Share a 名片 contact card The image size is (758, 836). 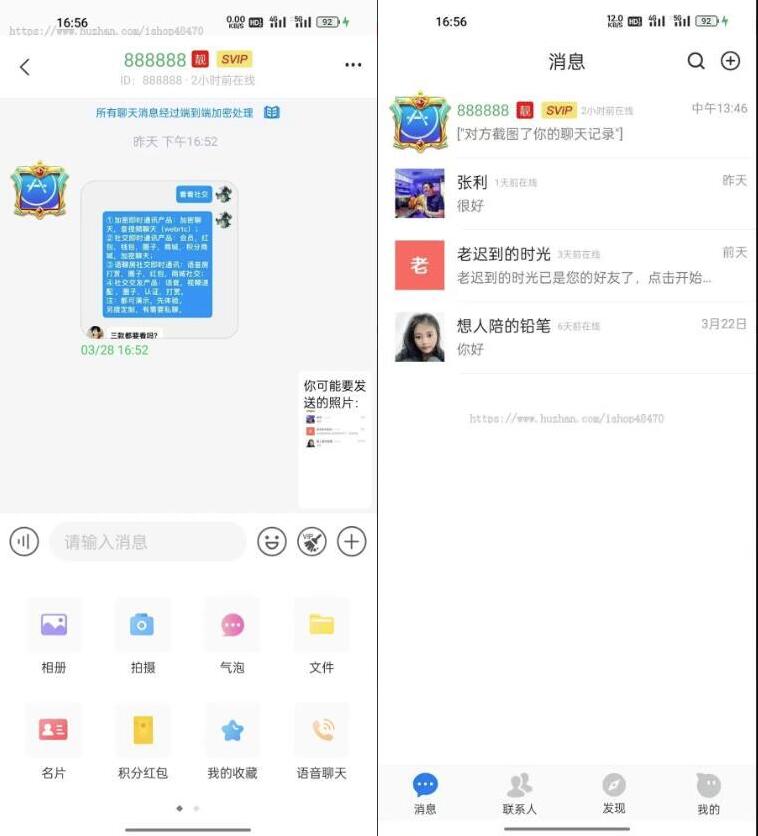pos(54,731)
